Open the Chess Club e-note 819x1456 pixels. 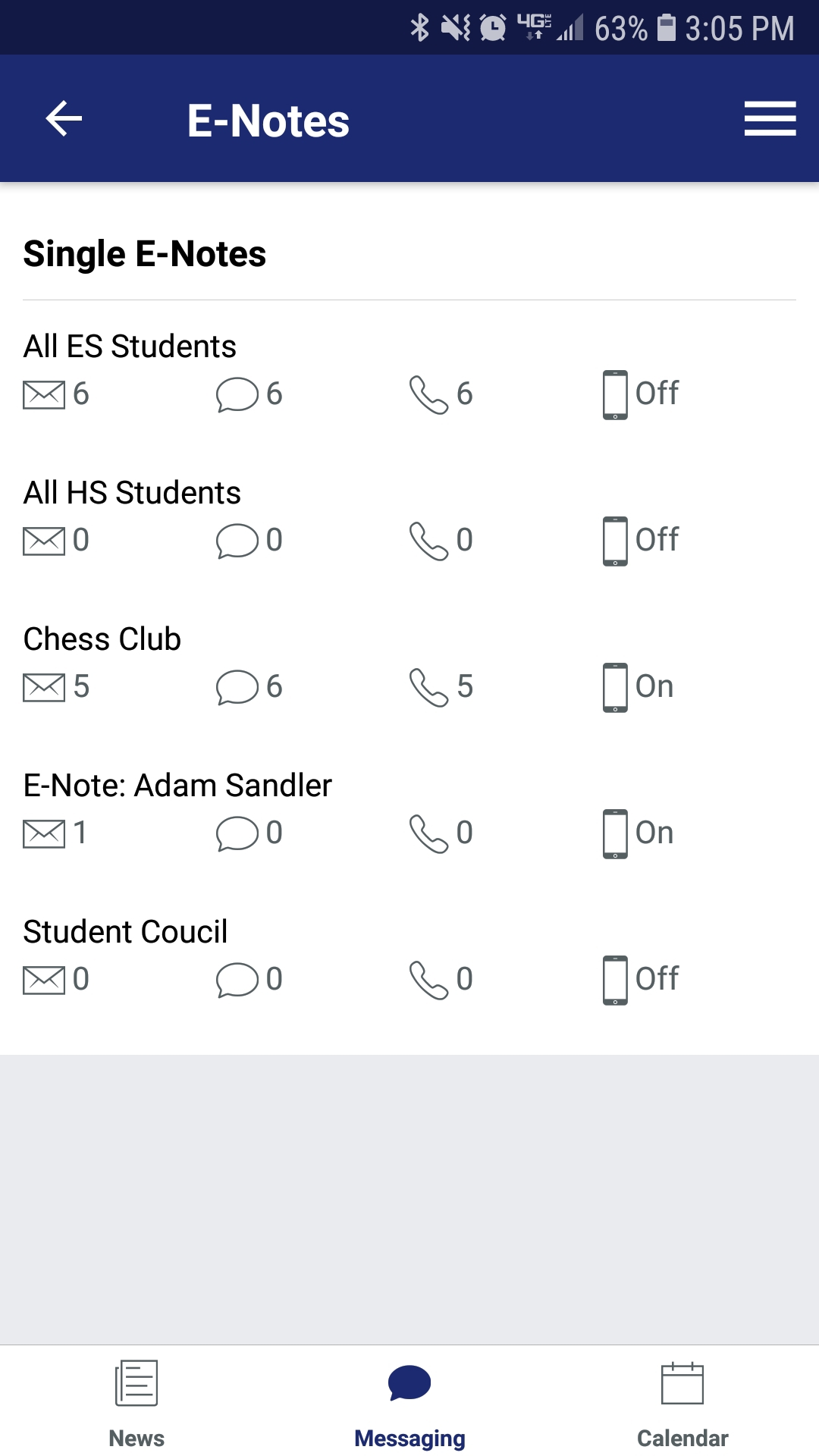(102, 639)
